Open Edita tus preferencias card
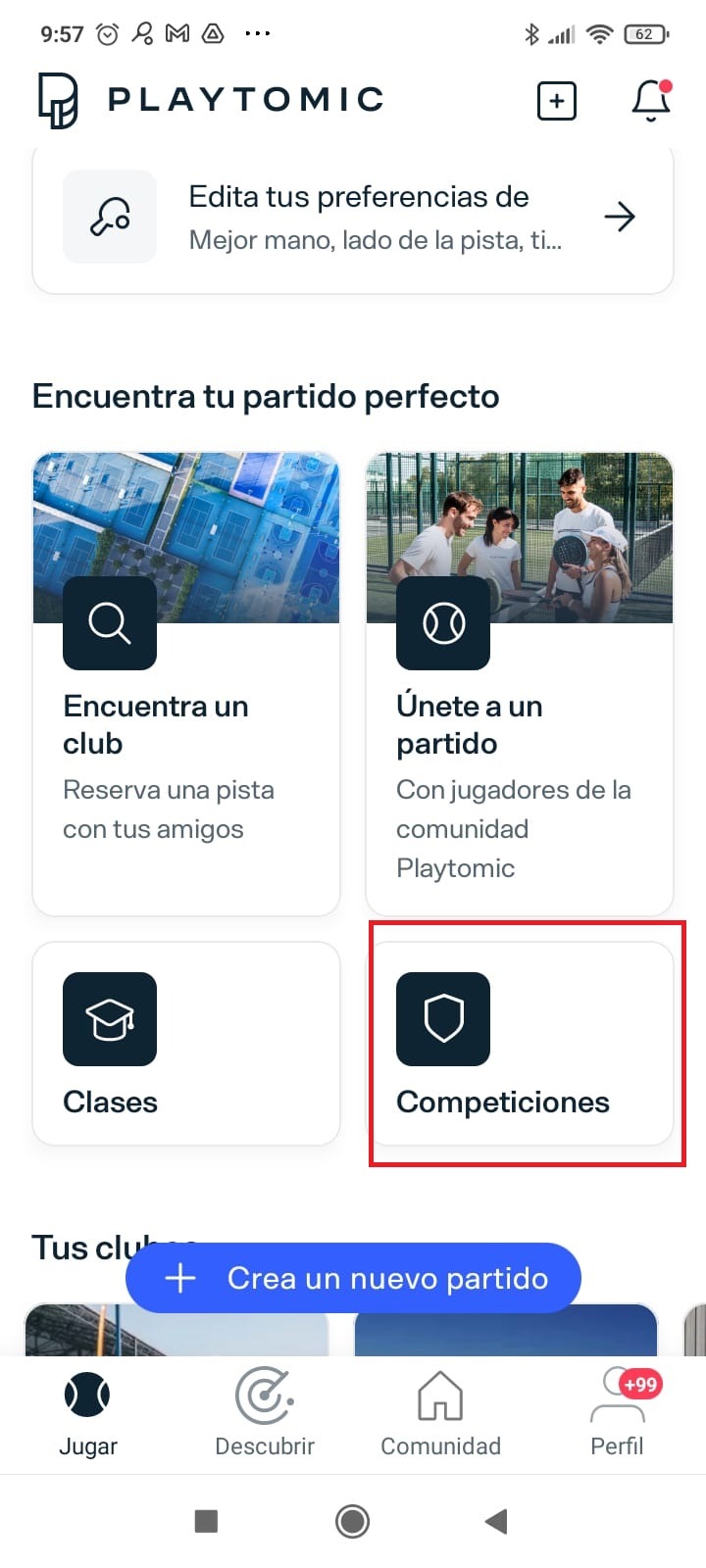The height and width of the screenshot is (1568, 706). click(353, 217)
